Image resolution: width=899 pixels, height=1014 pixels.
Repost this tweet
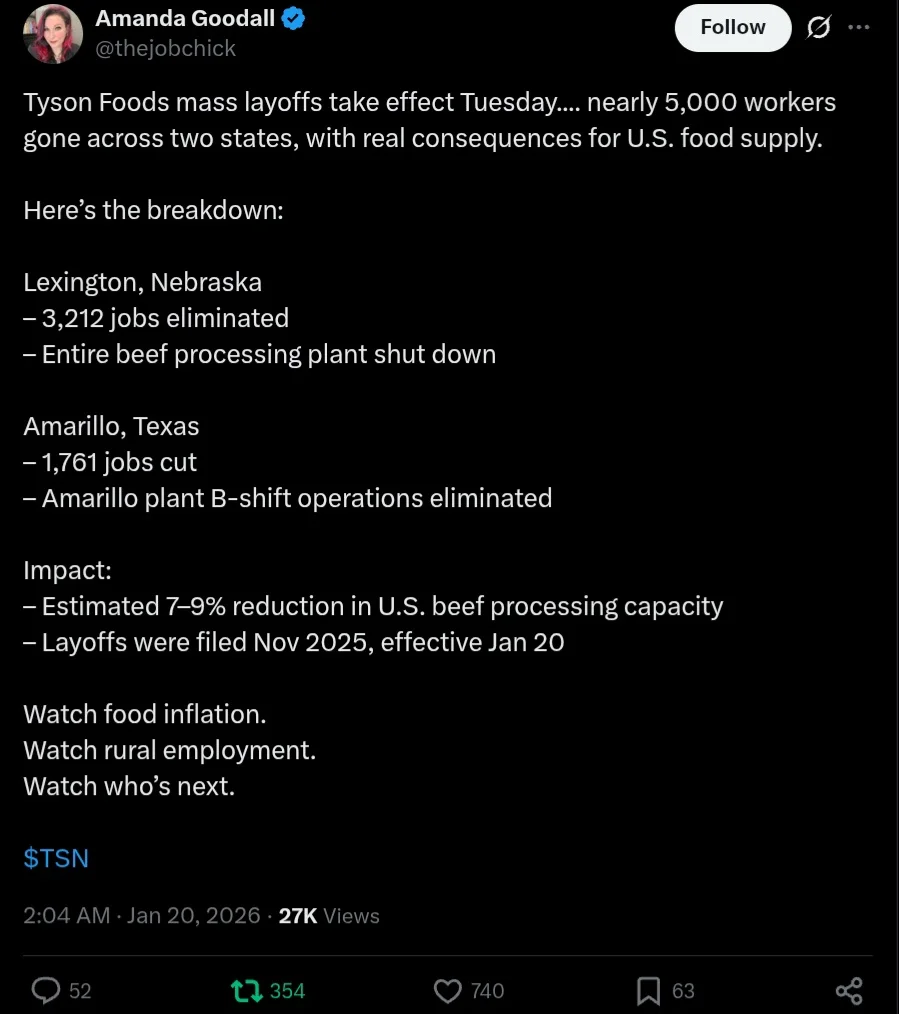click(x=245, y=990)
